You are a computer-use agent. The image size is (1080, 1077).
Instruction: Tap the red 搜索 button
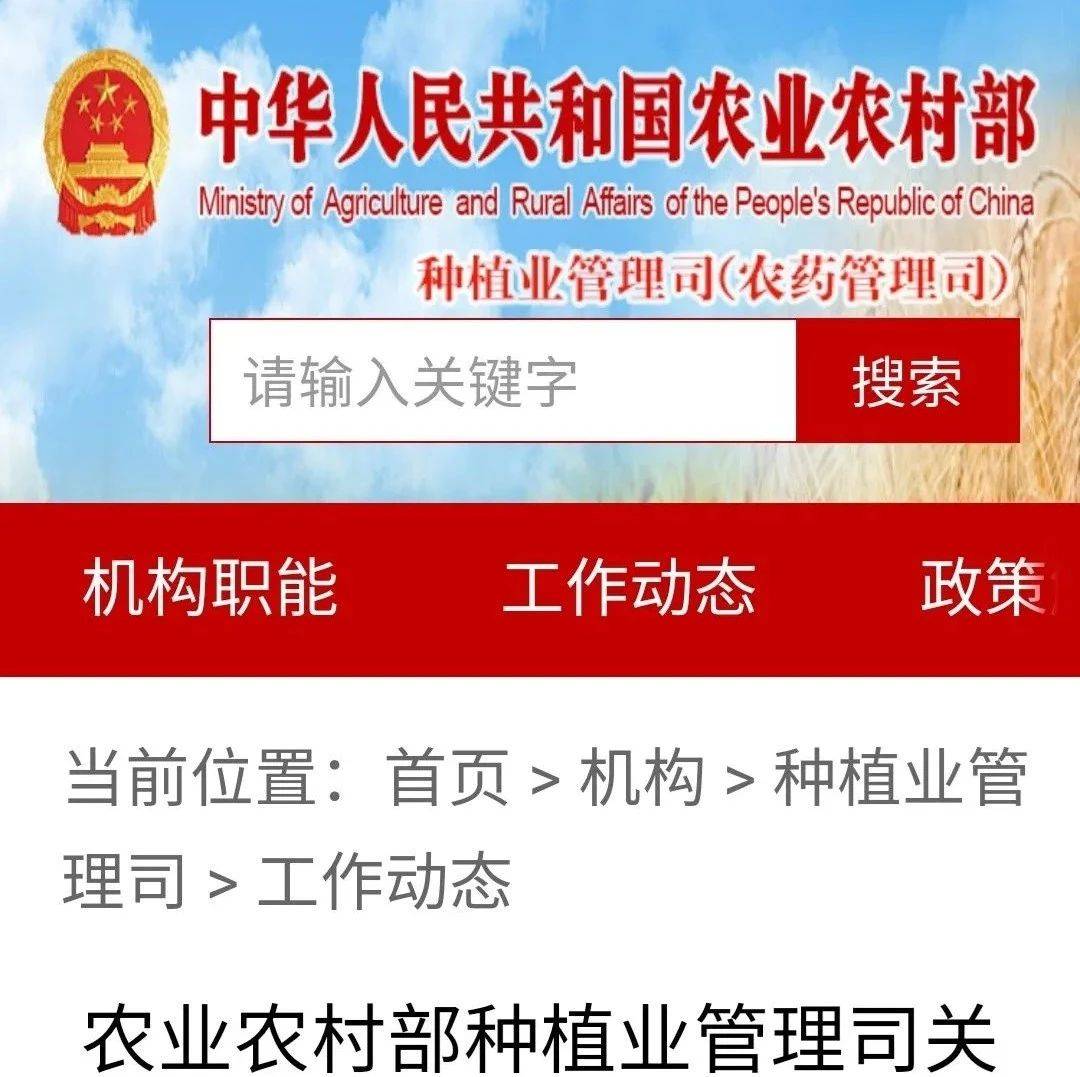point(907,381)
